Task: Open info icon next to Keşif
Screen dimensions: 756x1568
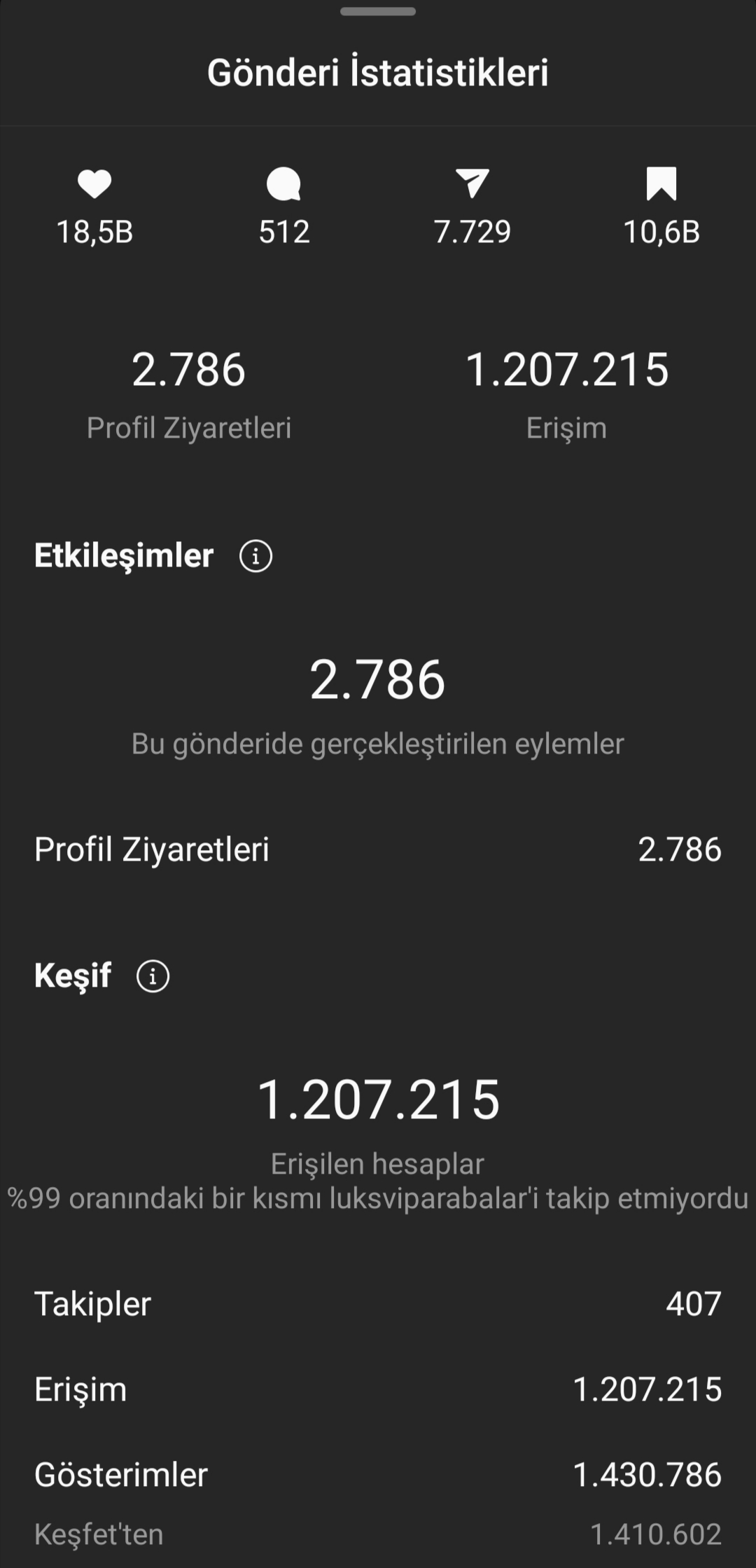Action: (x=153, y=976)
